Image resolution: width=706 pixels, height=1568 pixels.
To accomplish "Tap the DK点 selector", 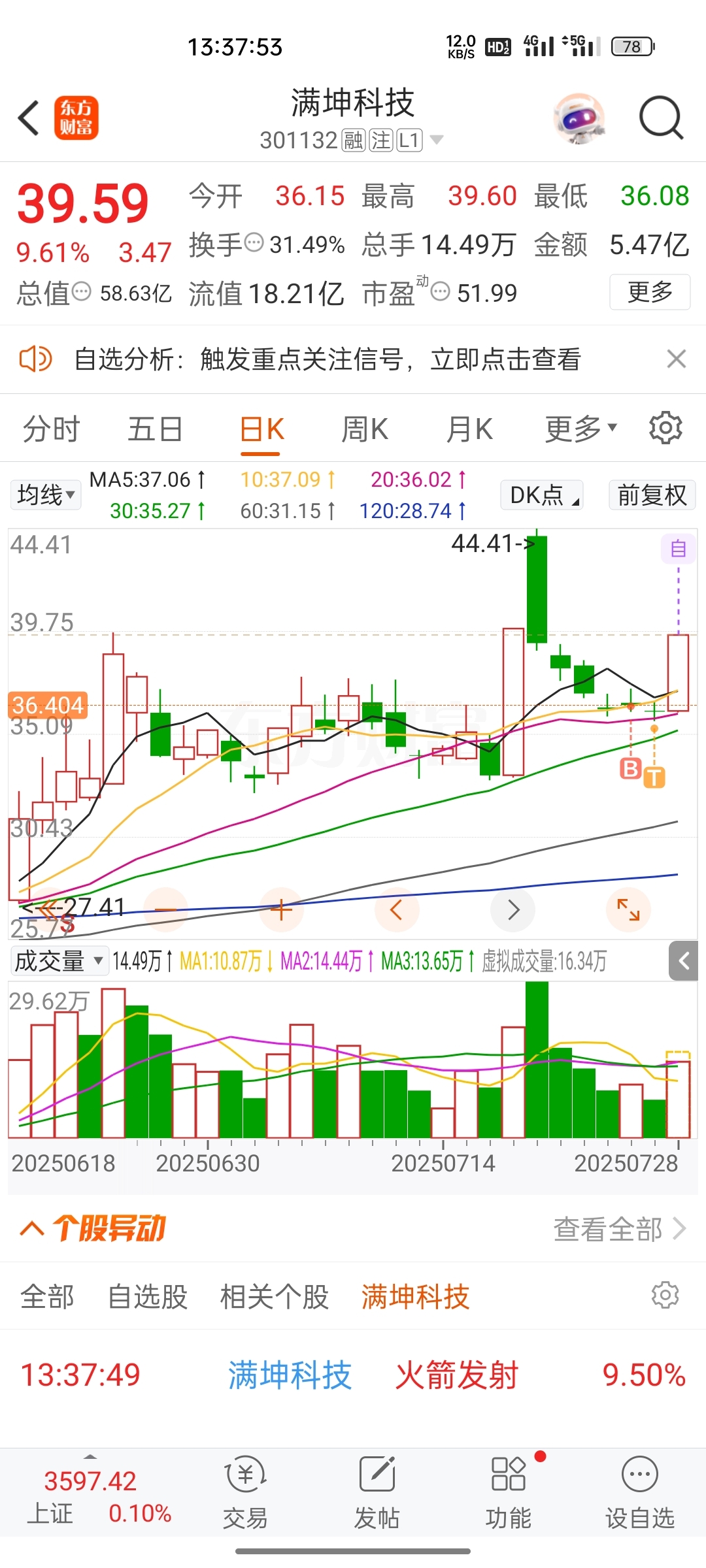I will click(x=542, y=495).
